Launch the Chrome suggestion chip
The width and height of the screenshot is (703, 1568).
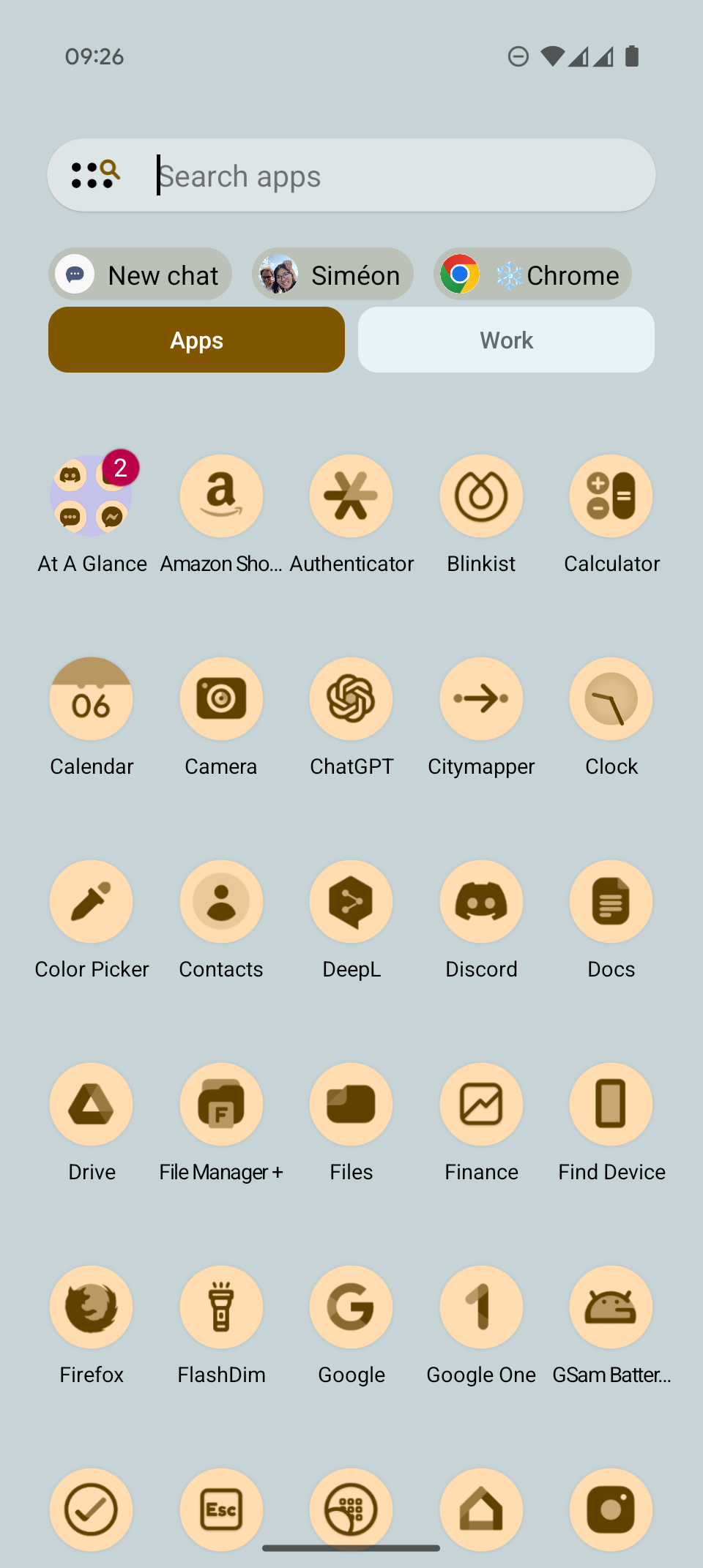(x=532, y=275)
